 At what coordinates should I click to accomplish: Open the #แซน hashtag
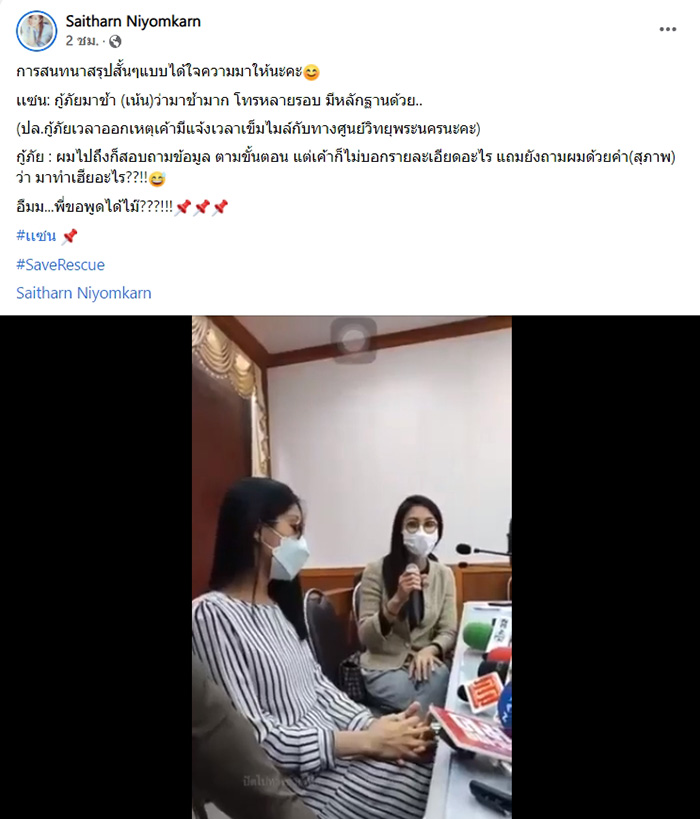(36, 237)
